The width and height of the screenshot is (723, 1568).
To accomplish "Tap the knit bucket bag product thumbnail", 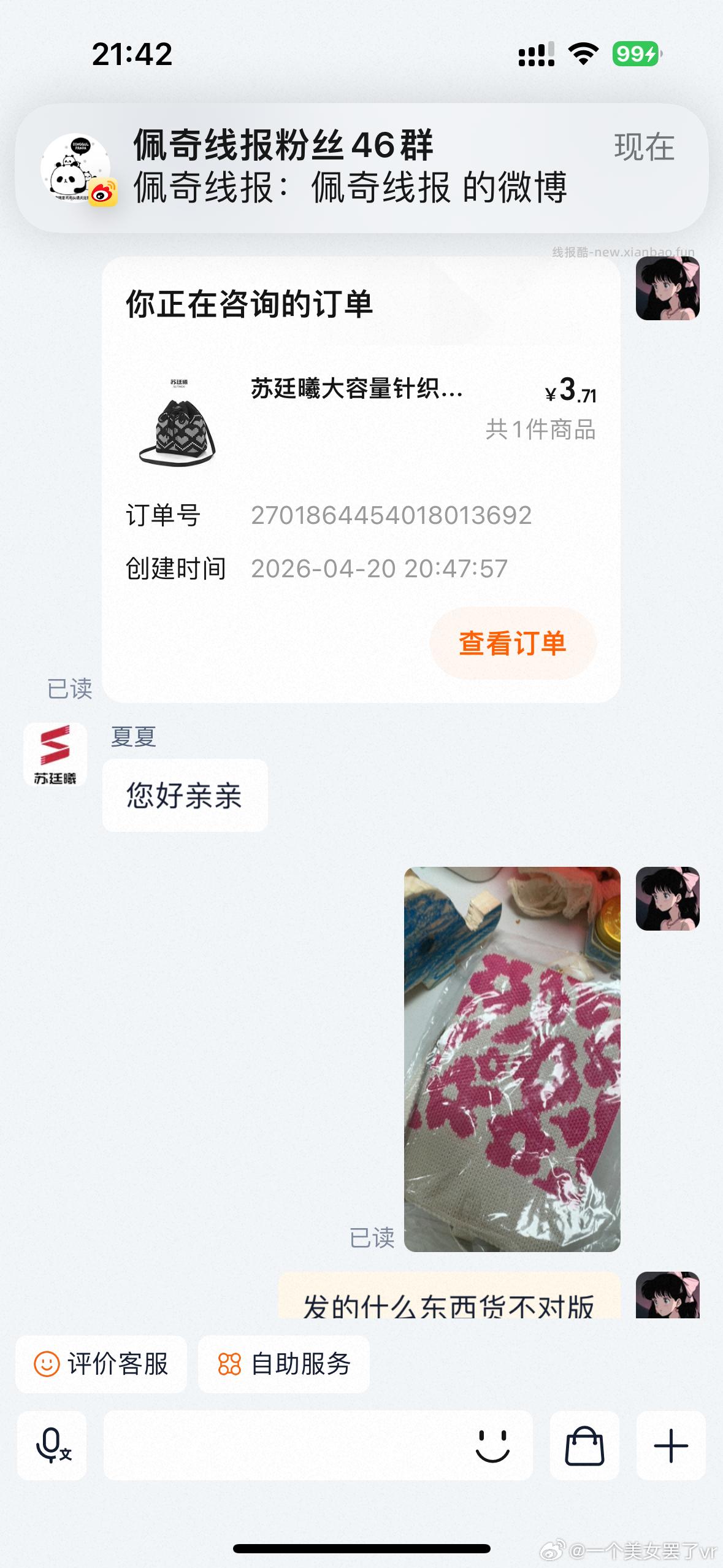I will point(177,429).
